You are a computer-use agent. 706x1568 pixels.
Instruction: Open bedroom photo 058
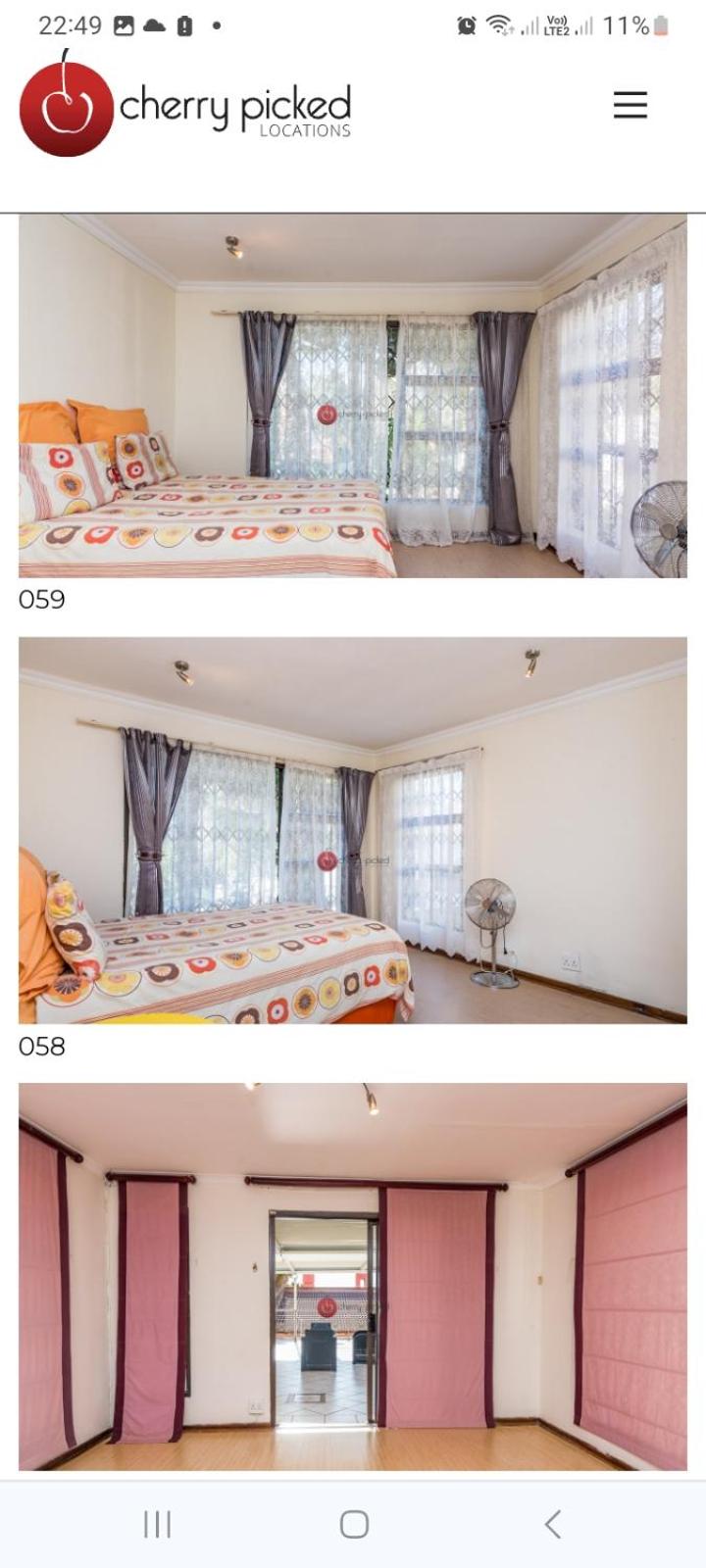[353, 830]
